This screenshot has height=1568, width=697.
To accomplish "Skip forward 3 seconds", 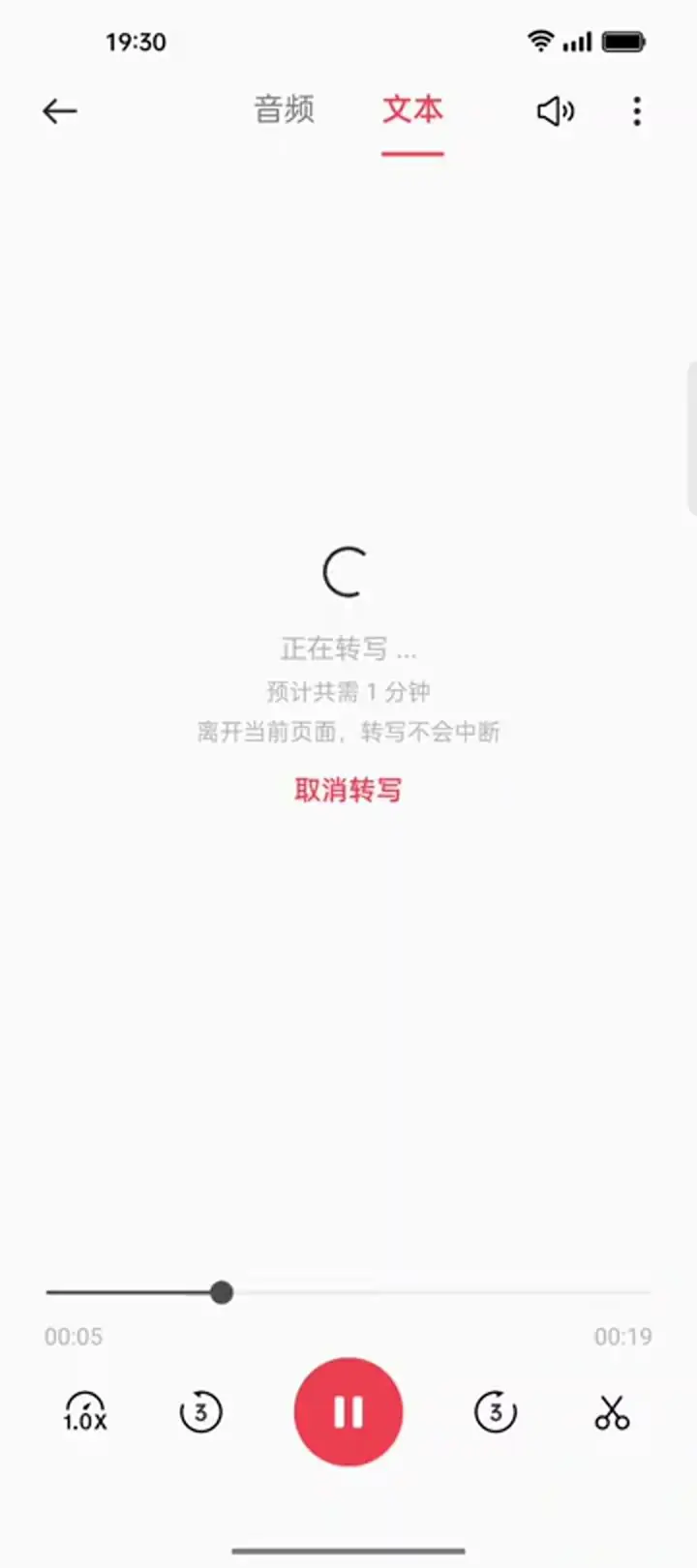I will point(496,1412).
